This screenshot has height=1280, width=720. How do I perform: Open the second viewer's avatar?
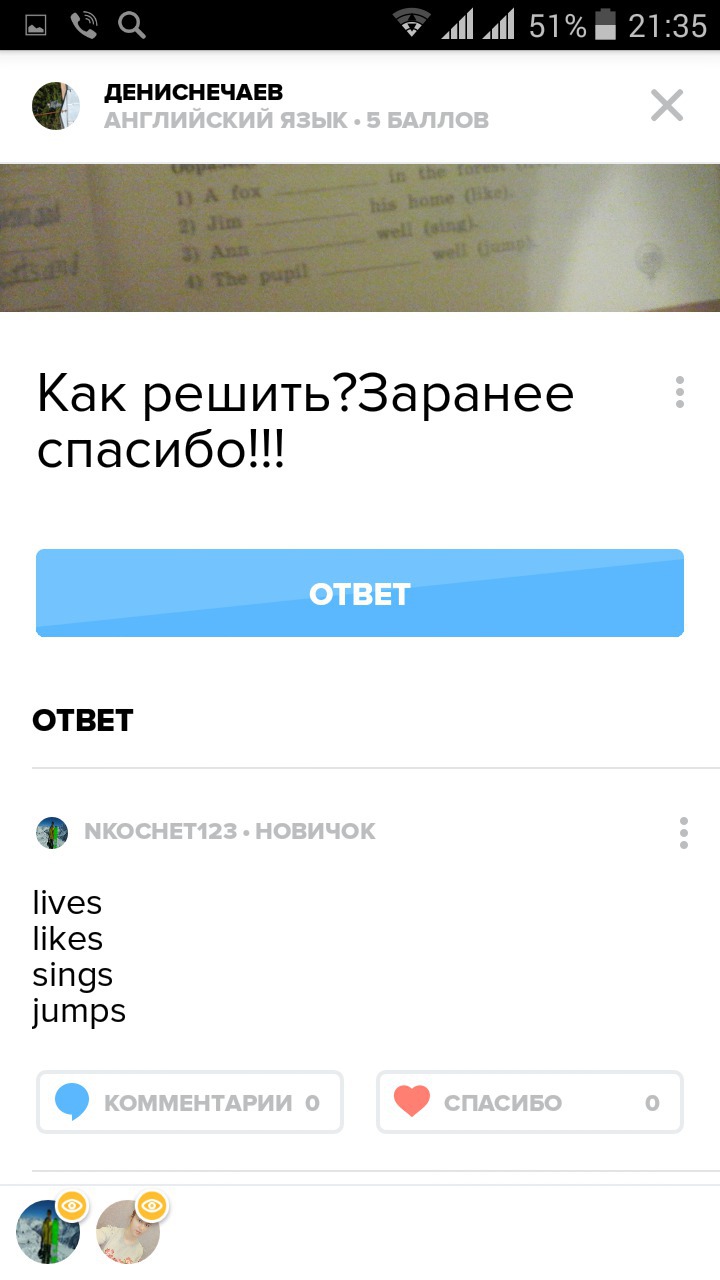click(x=128, y=1231)
